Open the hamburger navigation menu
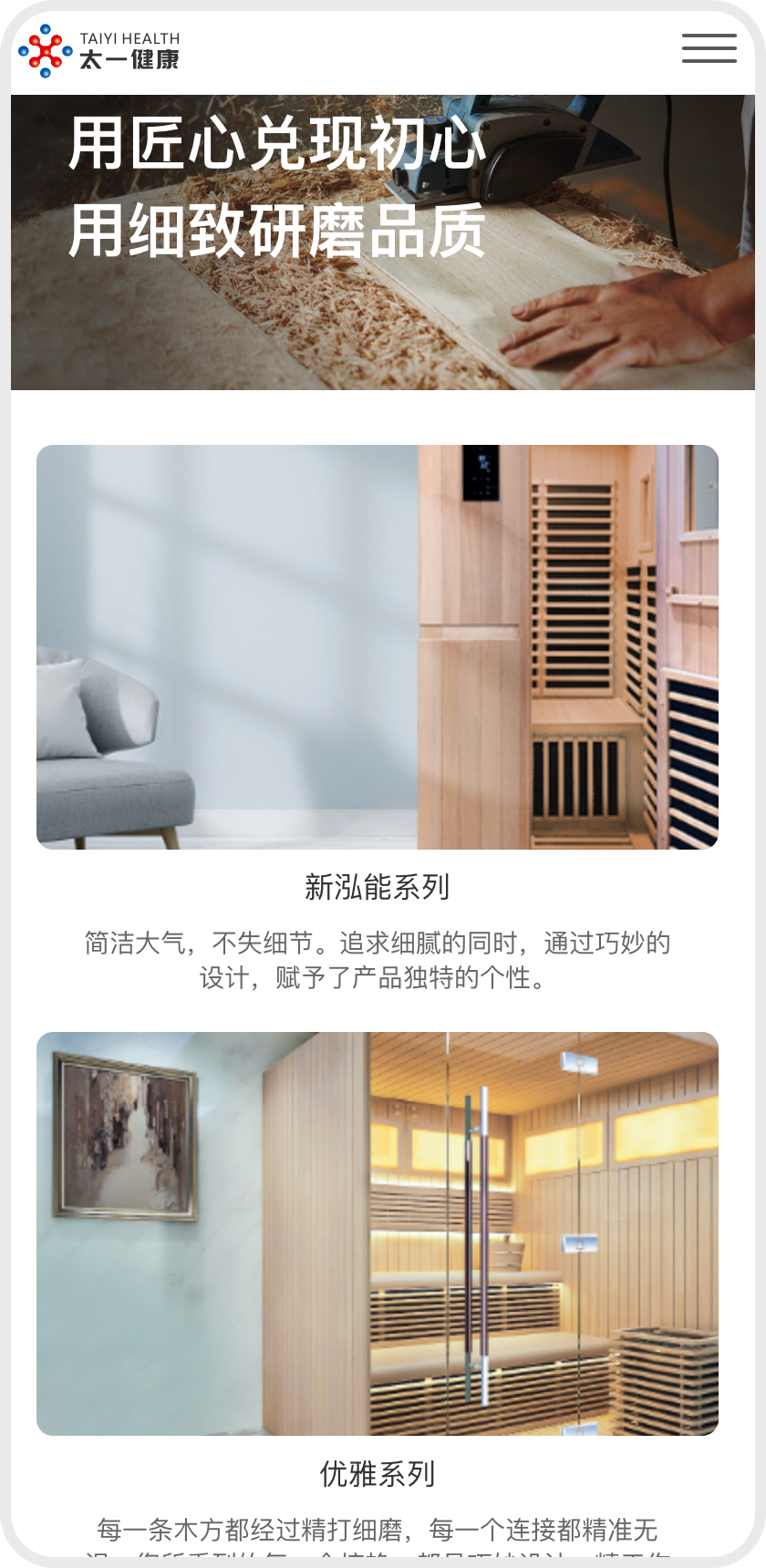 point(709,49)
